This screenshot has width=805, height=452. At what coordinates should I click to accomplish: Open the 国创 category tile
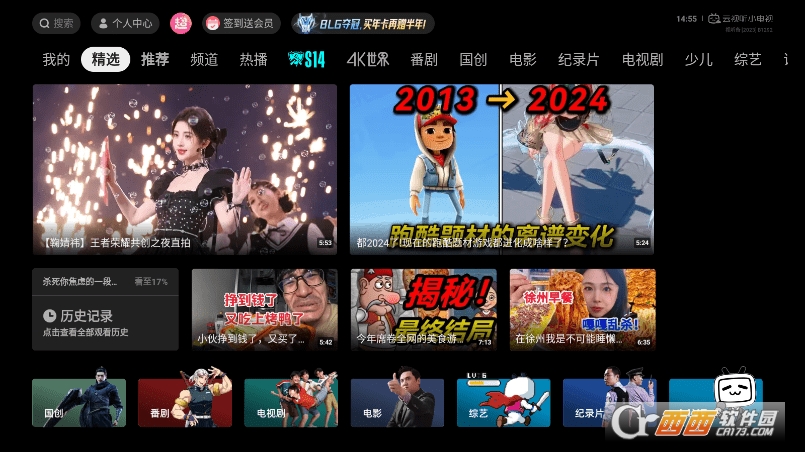(79, 403)
